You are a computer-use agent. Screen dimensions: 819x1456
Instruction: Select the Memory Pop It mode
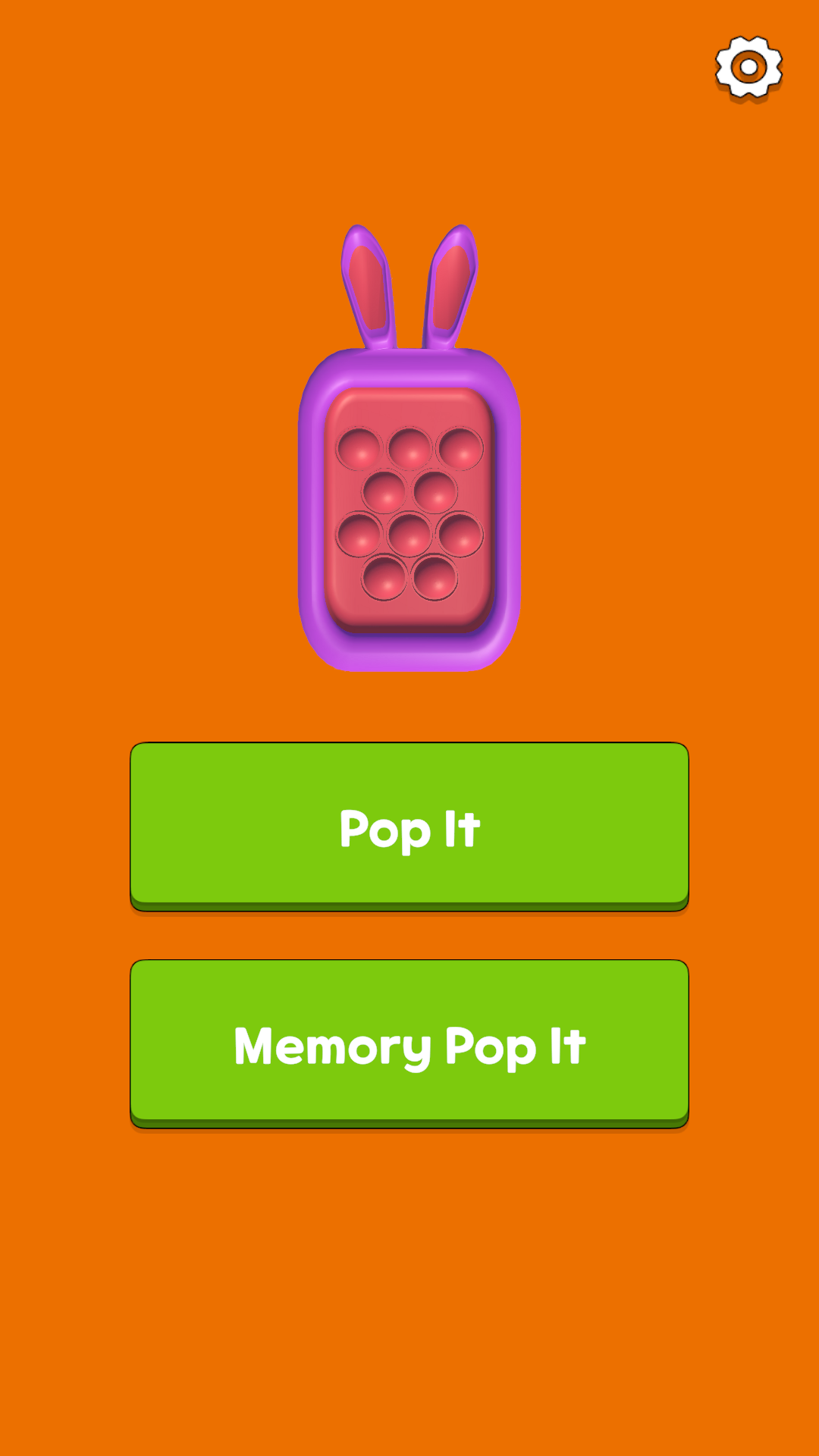[x=409, y=1044]
